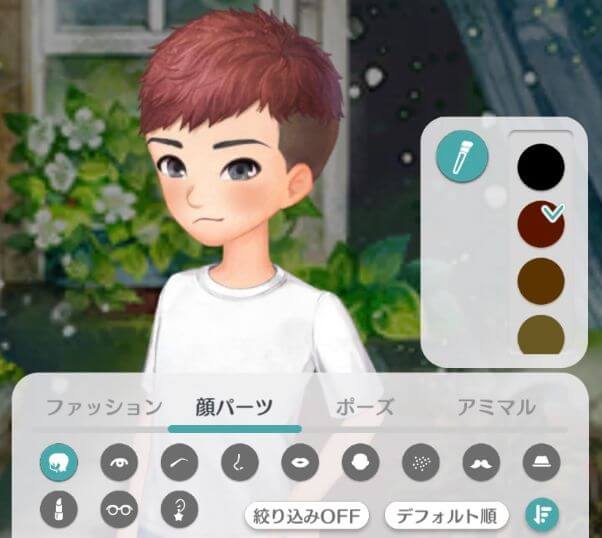This screenshot has height=538, width=602.
Task: Toggle the 絞り込みOFF filter button
Action: coord(307,516)
